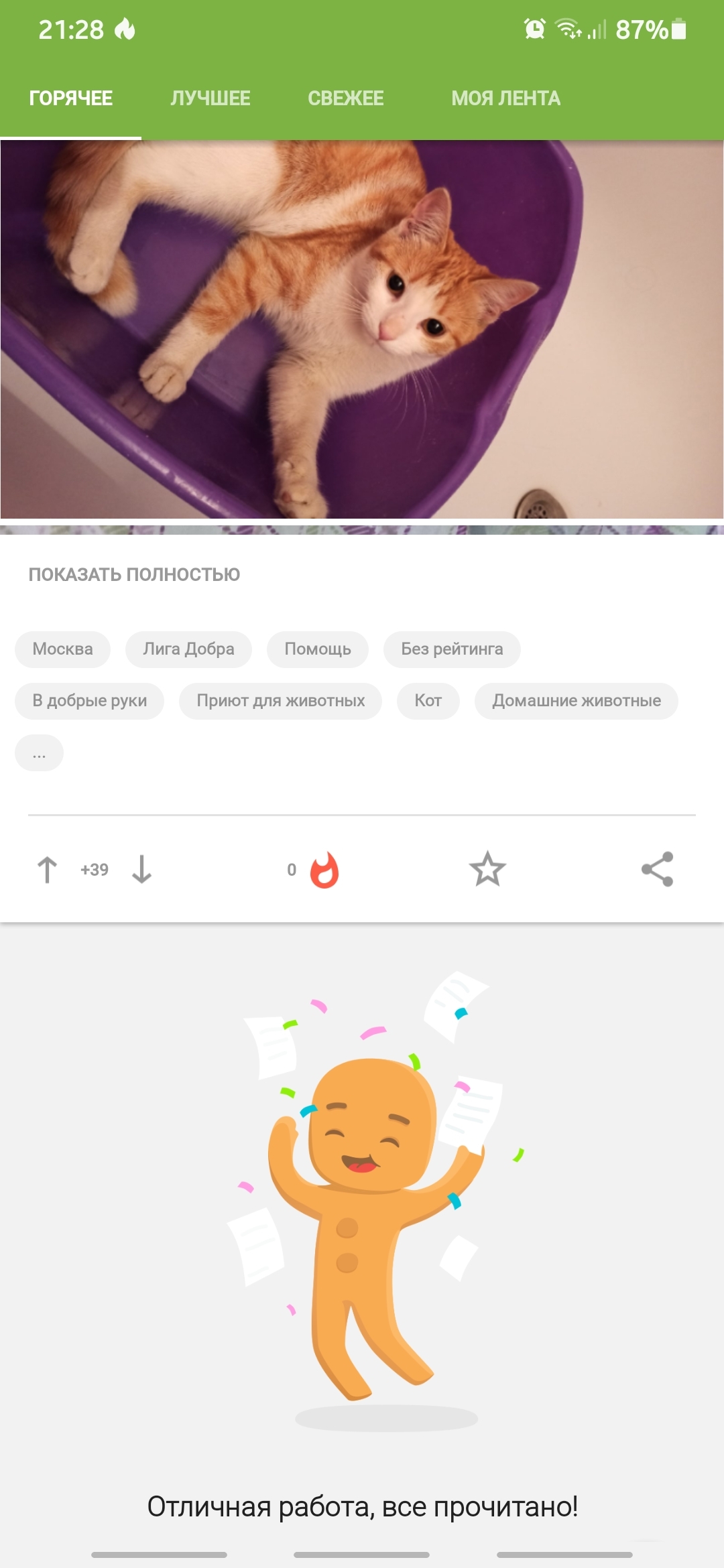
Task: Select the ГОРЯЧЕЕ tab
Action: (70, 99)
